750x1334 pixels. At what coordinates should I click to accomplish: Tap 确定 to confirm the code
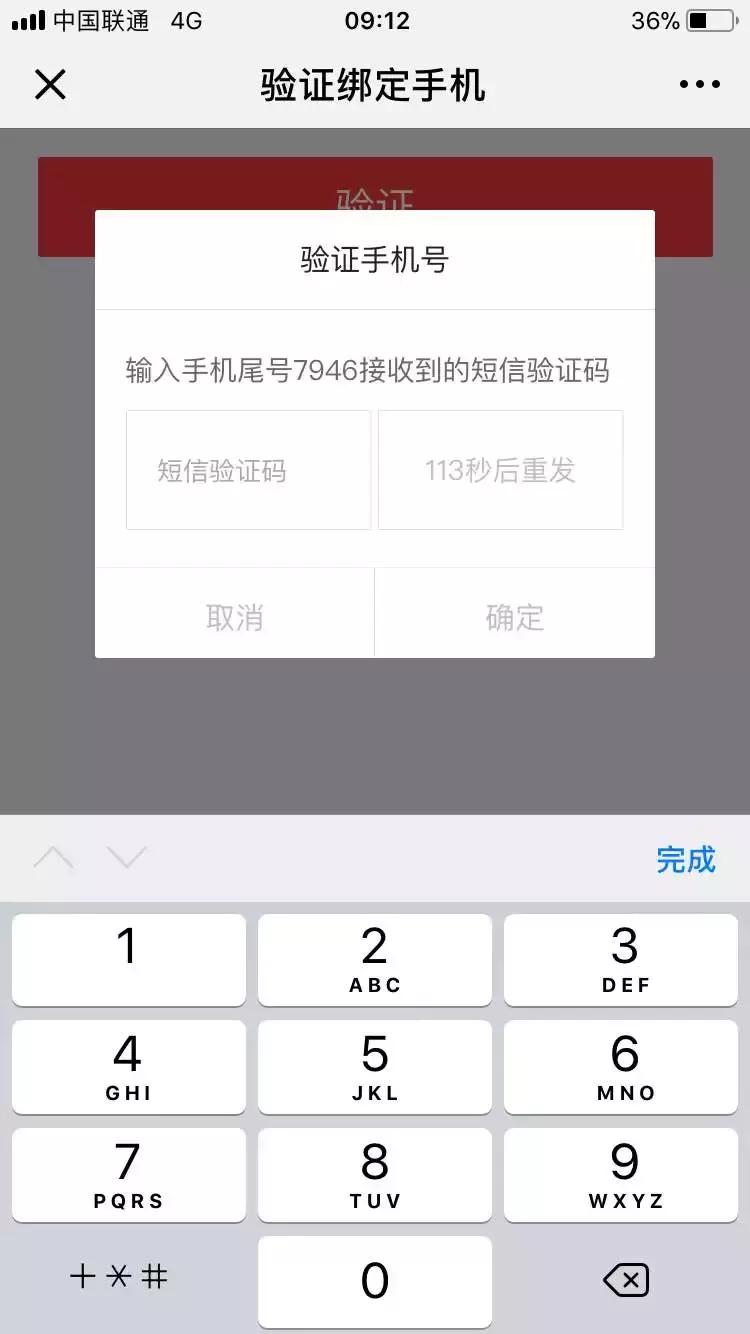click(x=514, y=615)
